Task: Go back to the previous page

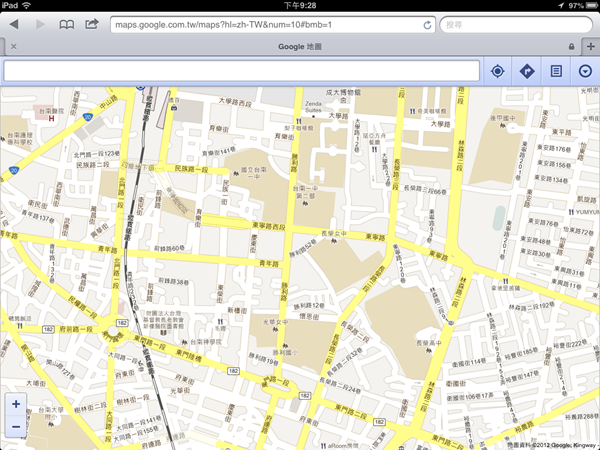Action: (x=14, y=23)
